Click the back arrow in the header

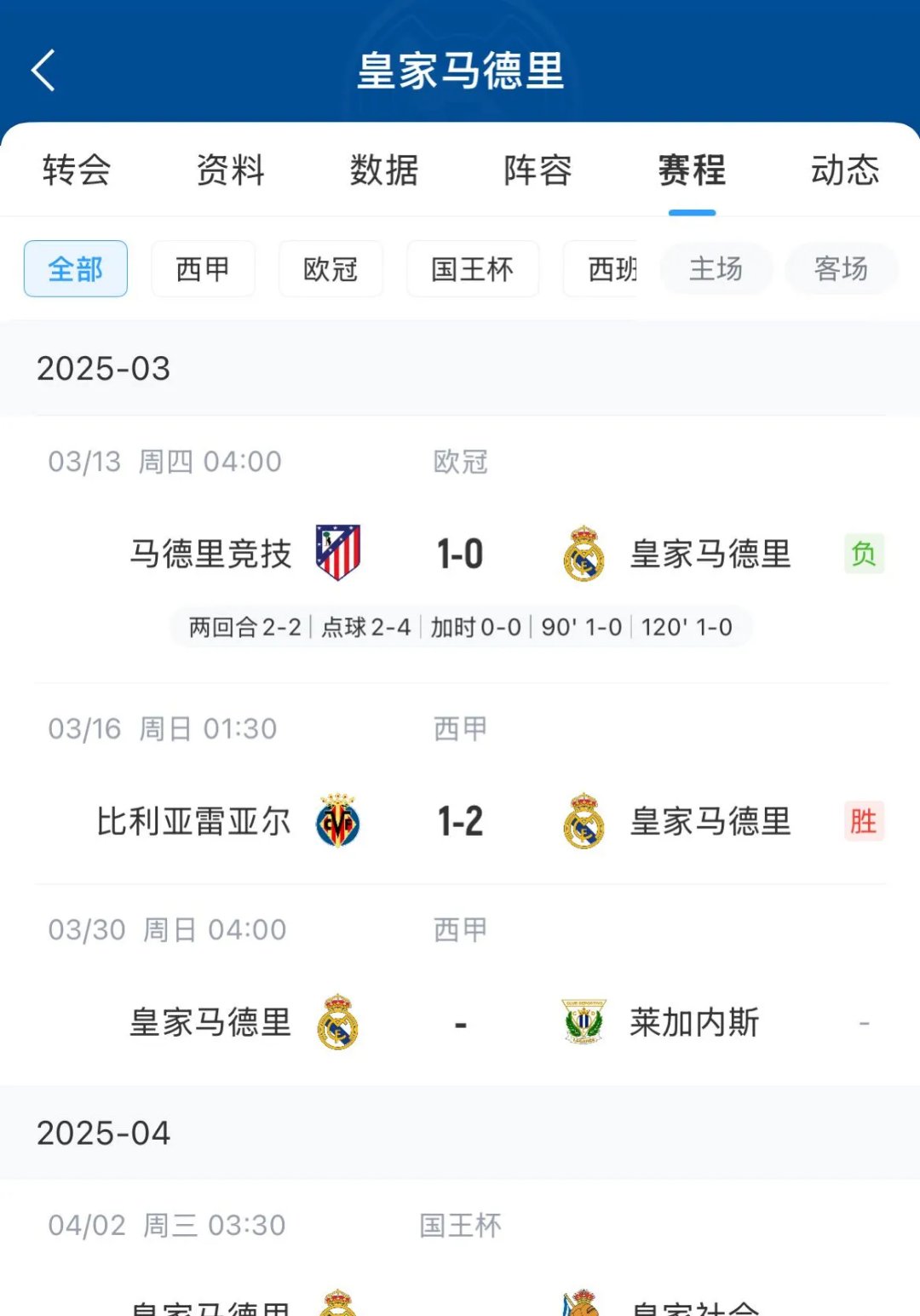pos(43,72)
